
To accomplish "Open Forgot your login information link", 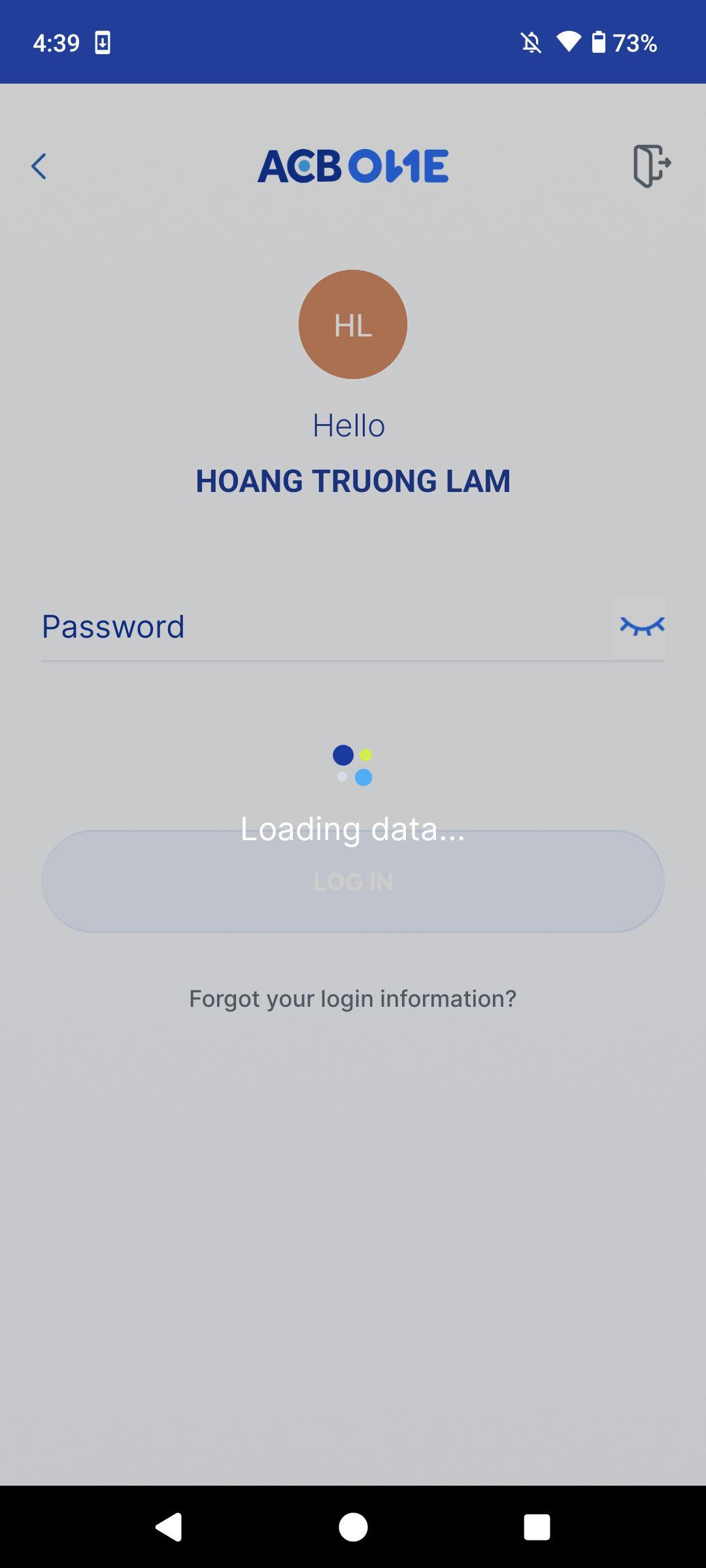I will point(353,998).
